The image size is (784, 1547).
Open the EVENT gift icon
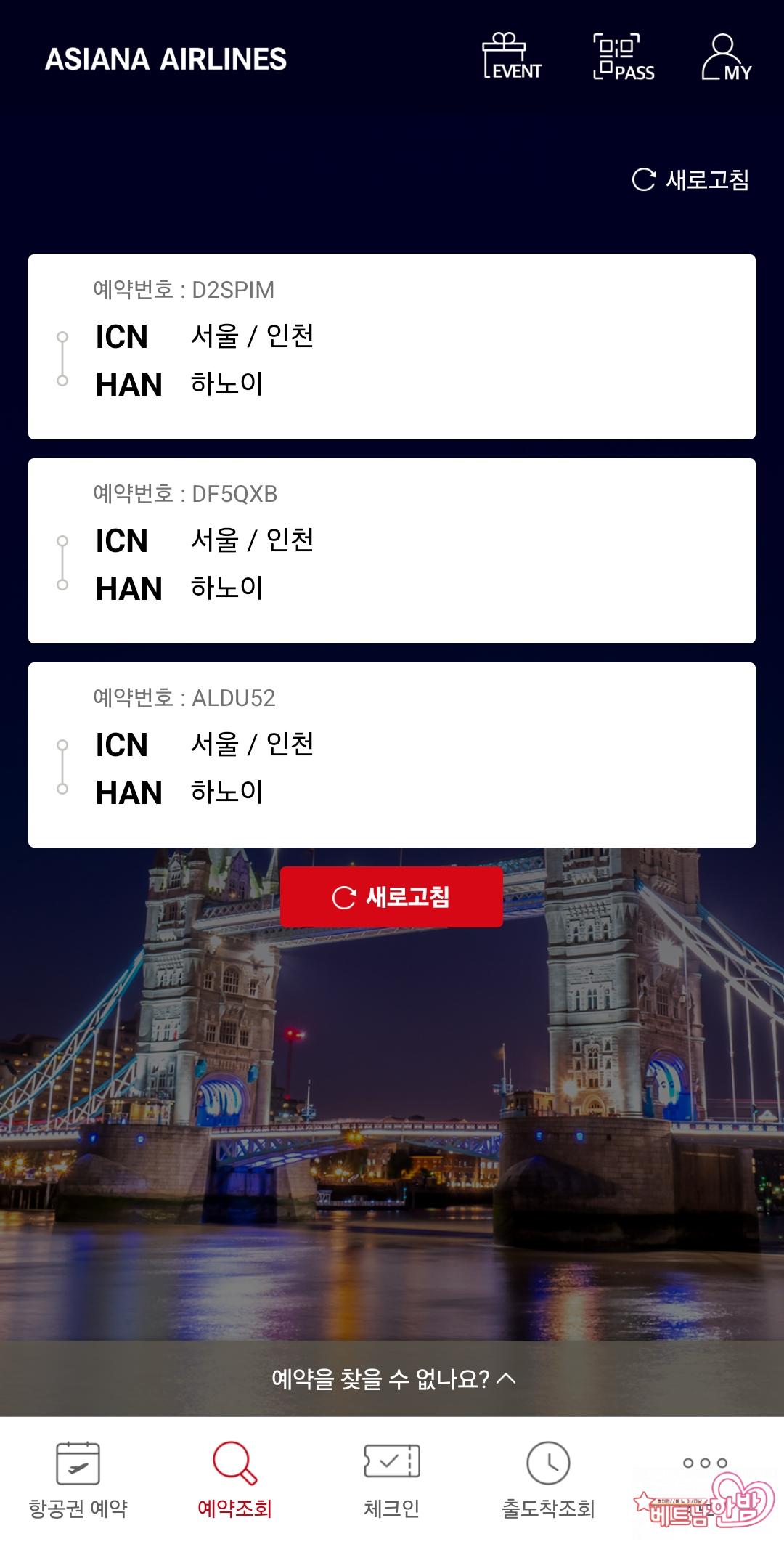tap(513, 57)
